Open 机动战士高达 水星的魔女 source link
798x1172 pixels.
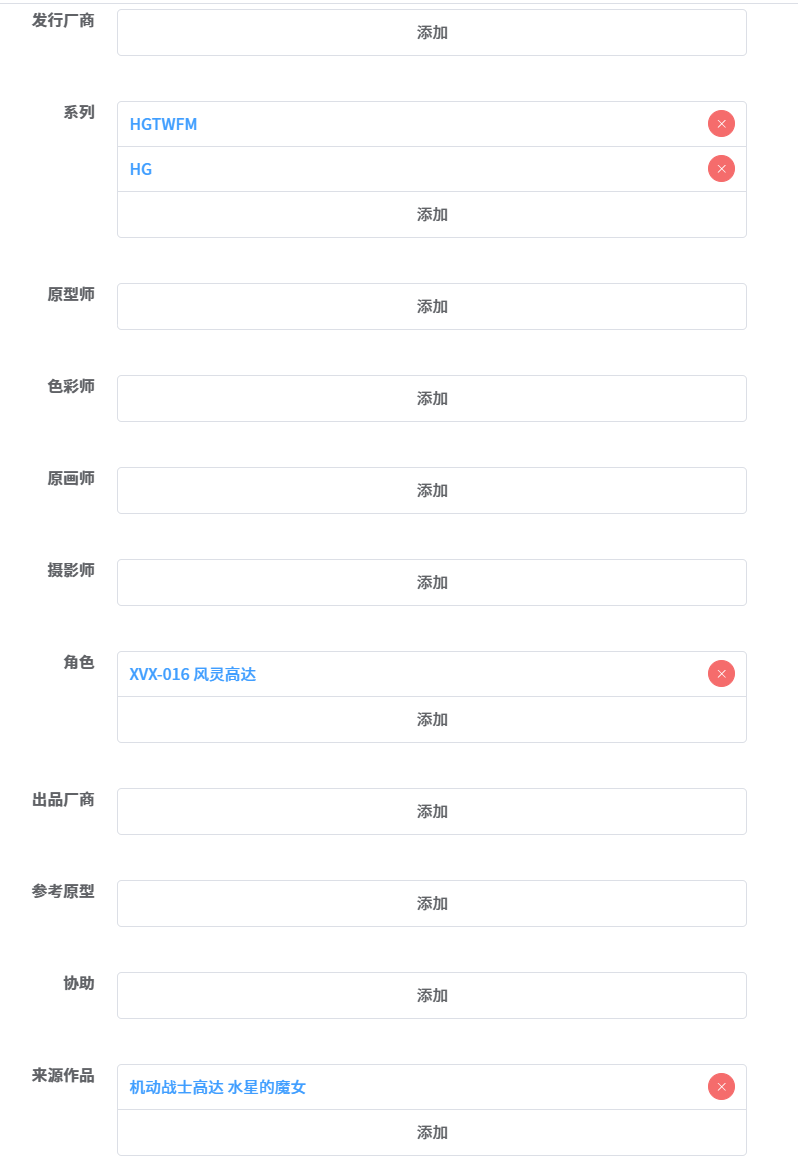[x=217, y=1087]
